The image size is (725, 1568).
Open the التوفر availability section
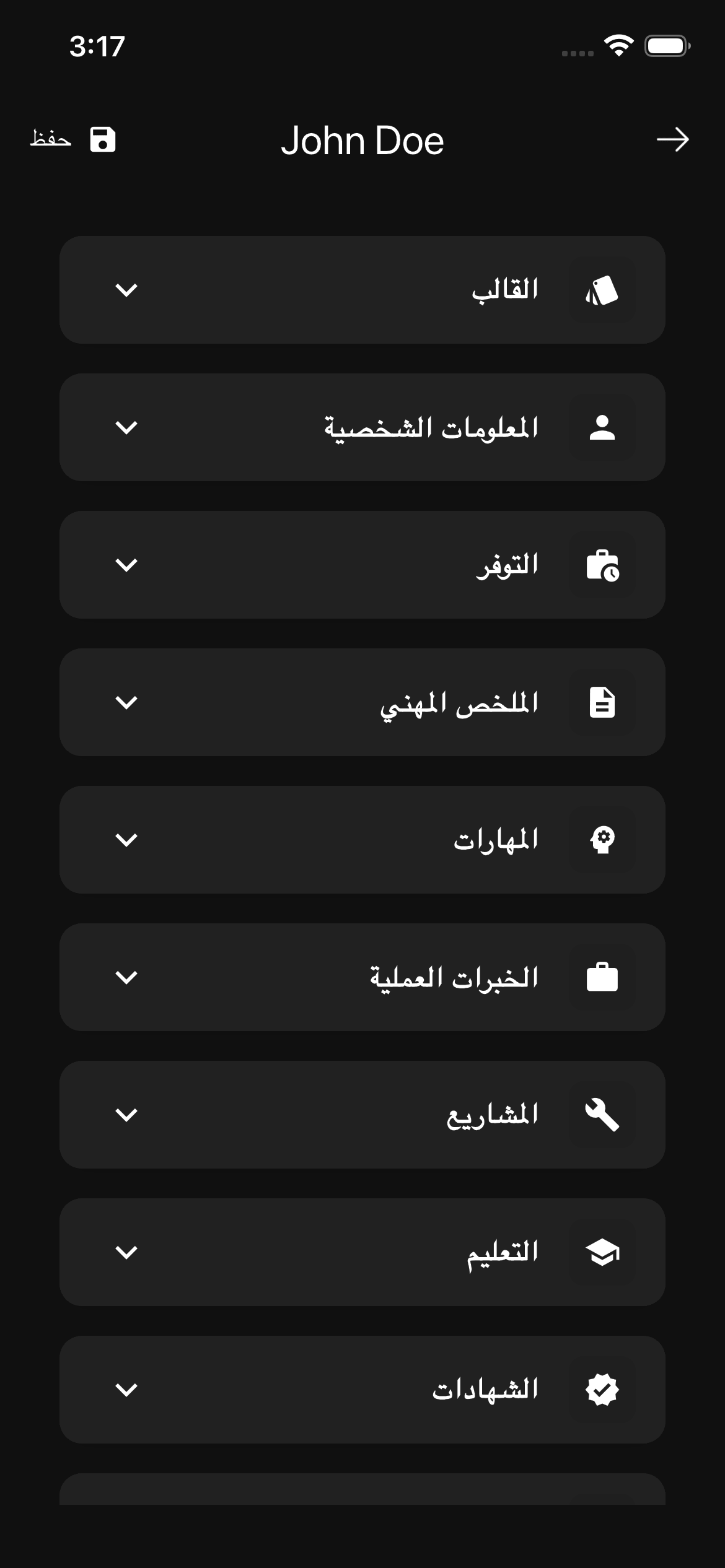pos(362,565)
